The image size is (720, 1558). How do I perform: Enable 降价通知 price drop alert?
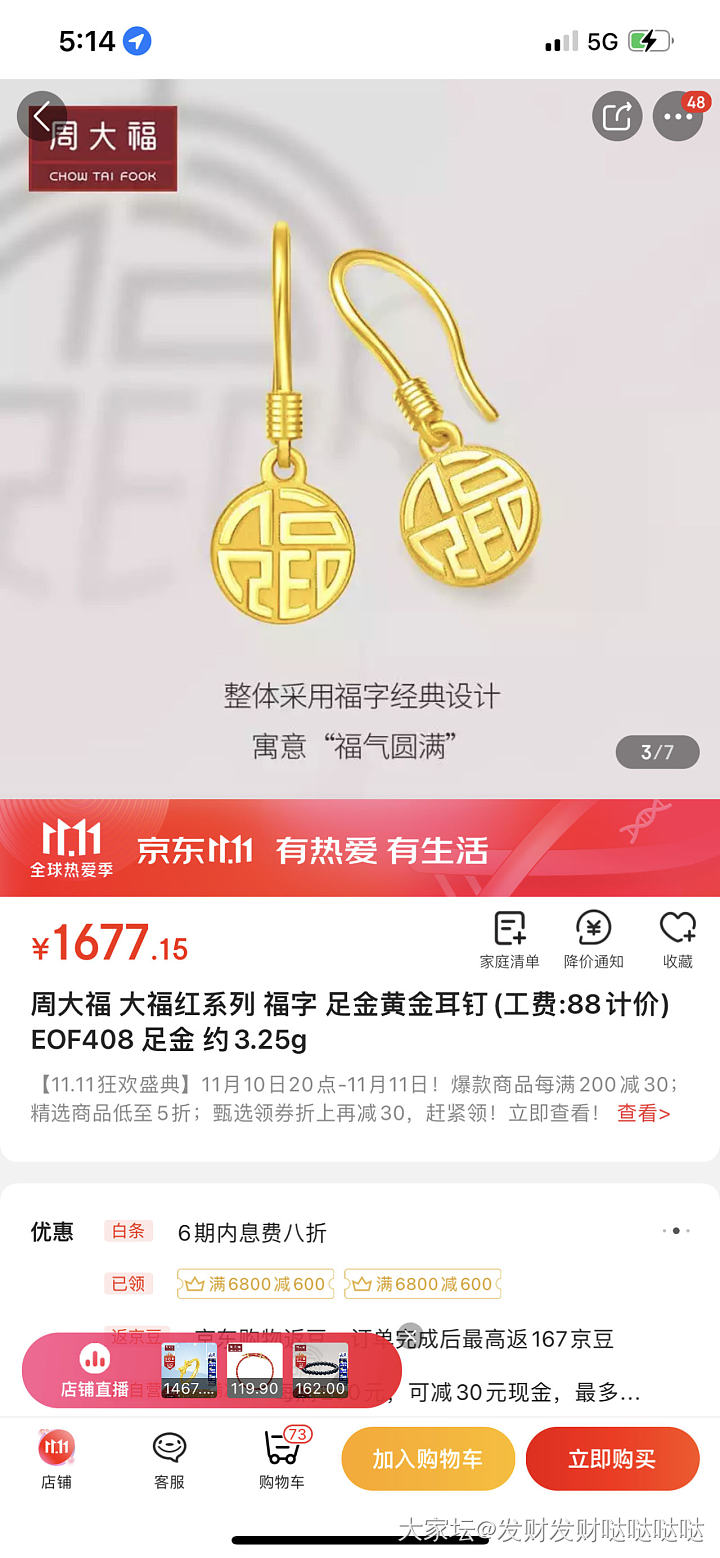tap(593, 939)
